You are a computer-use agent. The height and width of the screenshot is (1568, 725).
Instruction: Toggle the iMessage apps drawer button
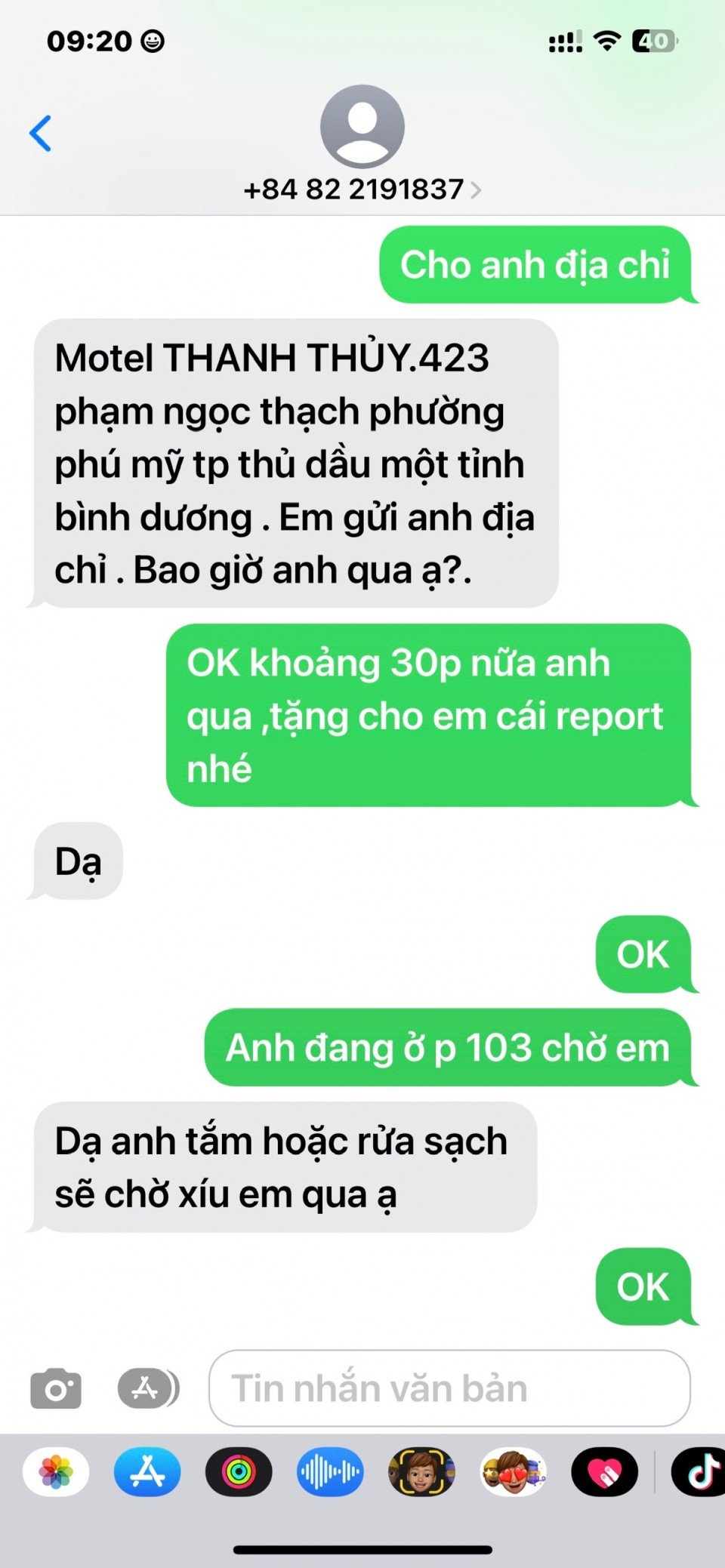[148, 1388]
